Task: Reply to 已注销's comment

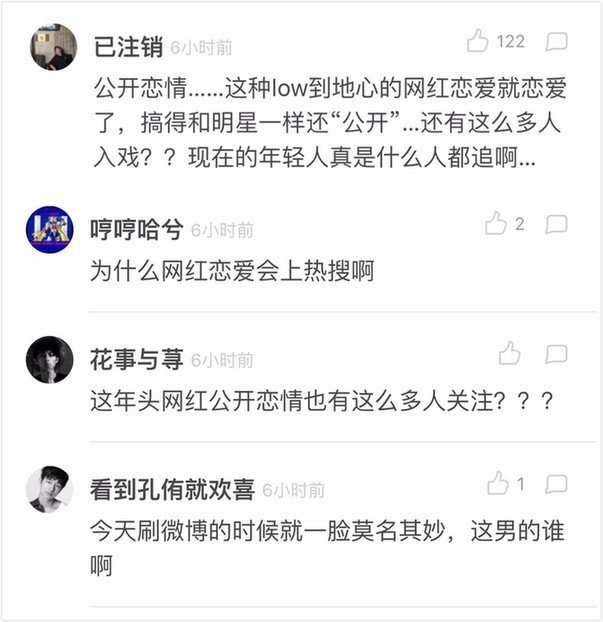Action: pyautogui.click(x=557, y=41)
